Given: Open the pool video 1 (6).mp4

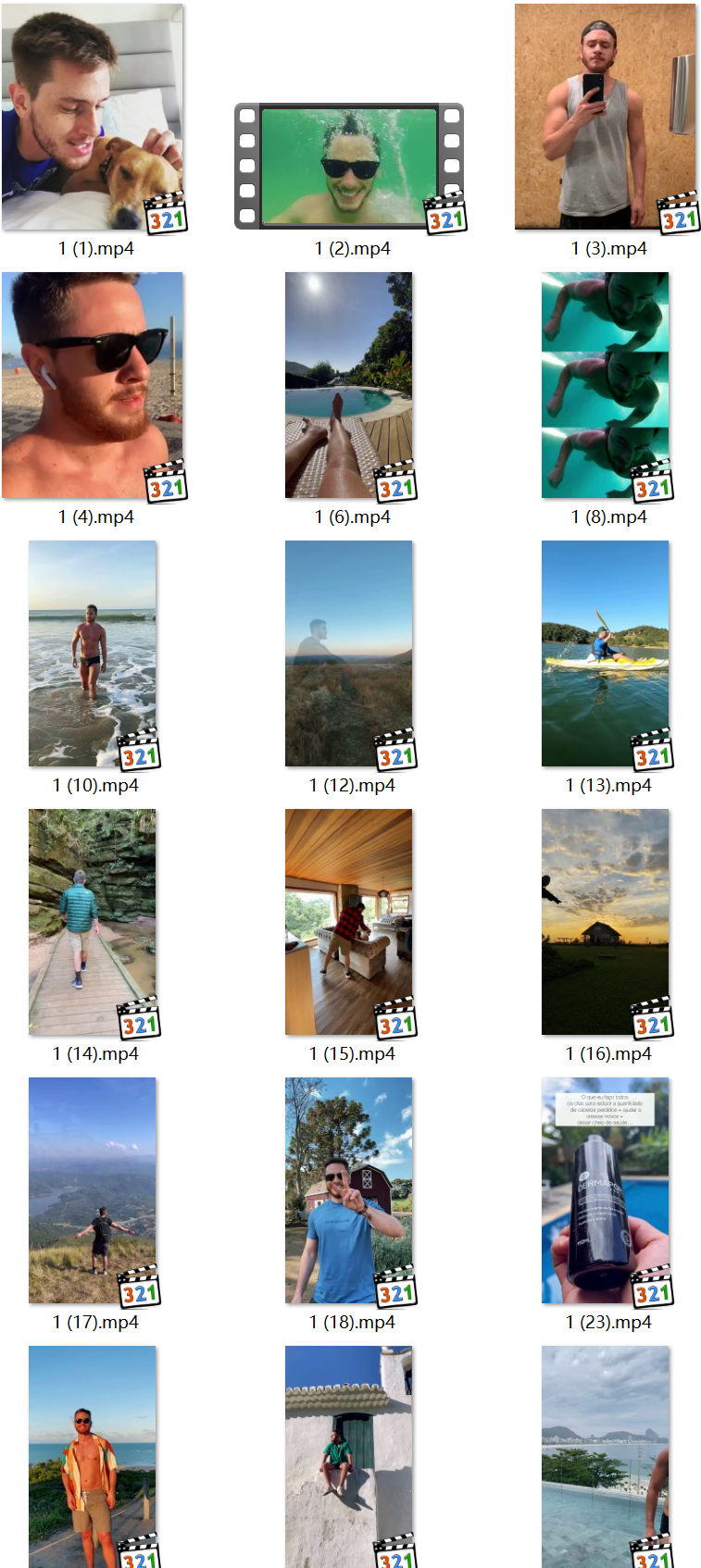Looking at the screenshot, I should coord(349,386).
